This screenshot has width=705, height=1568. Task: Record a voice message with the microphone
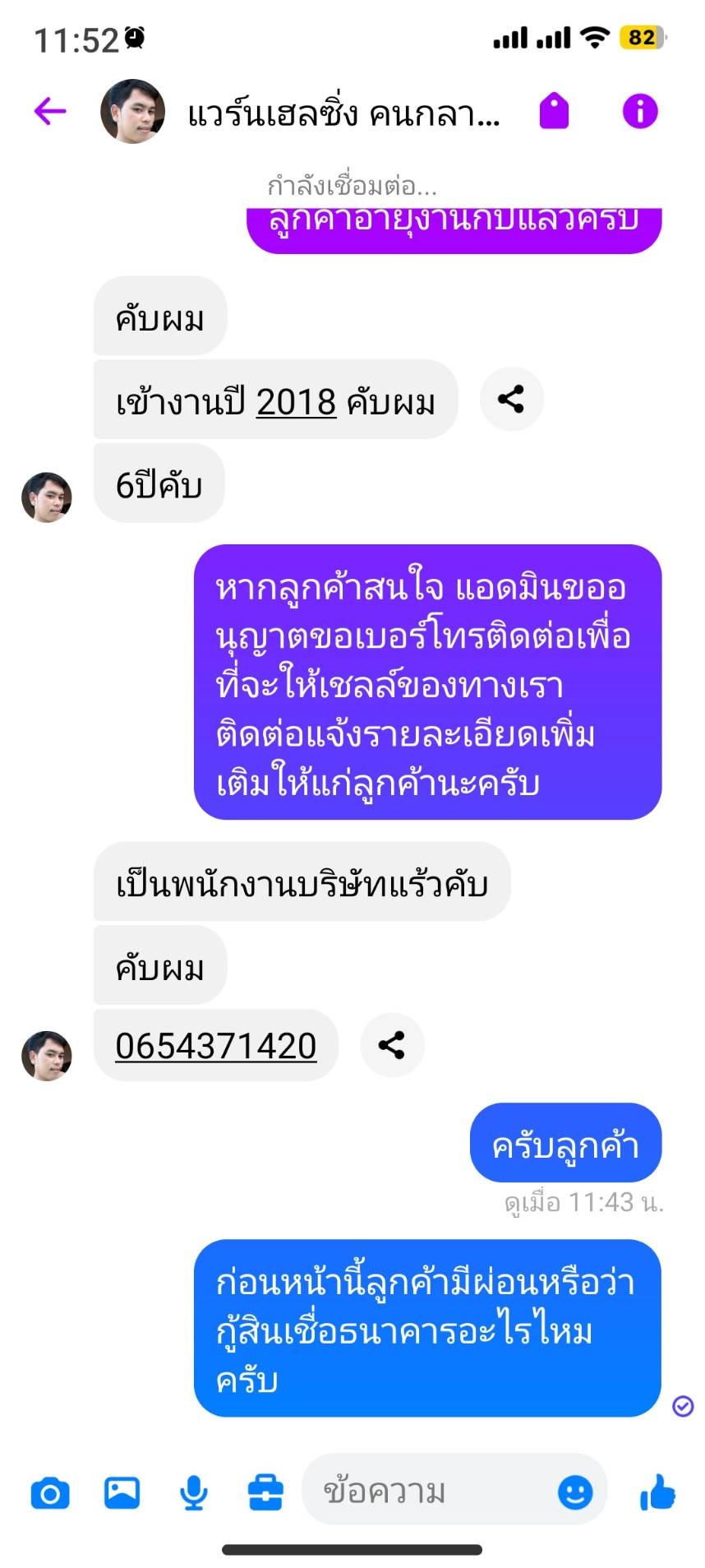pyautogui.click(x=193, y=1492)
